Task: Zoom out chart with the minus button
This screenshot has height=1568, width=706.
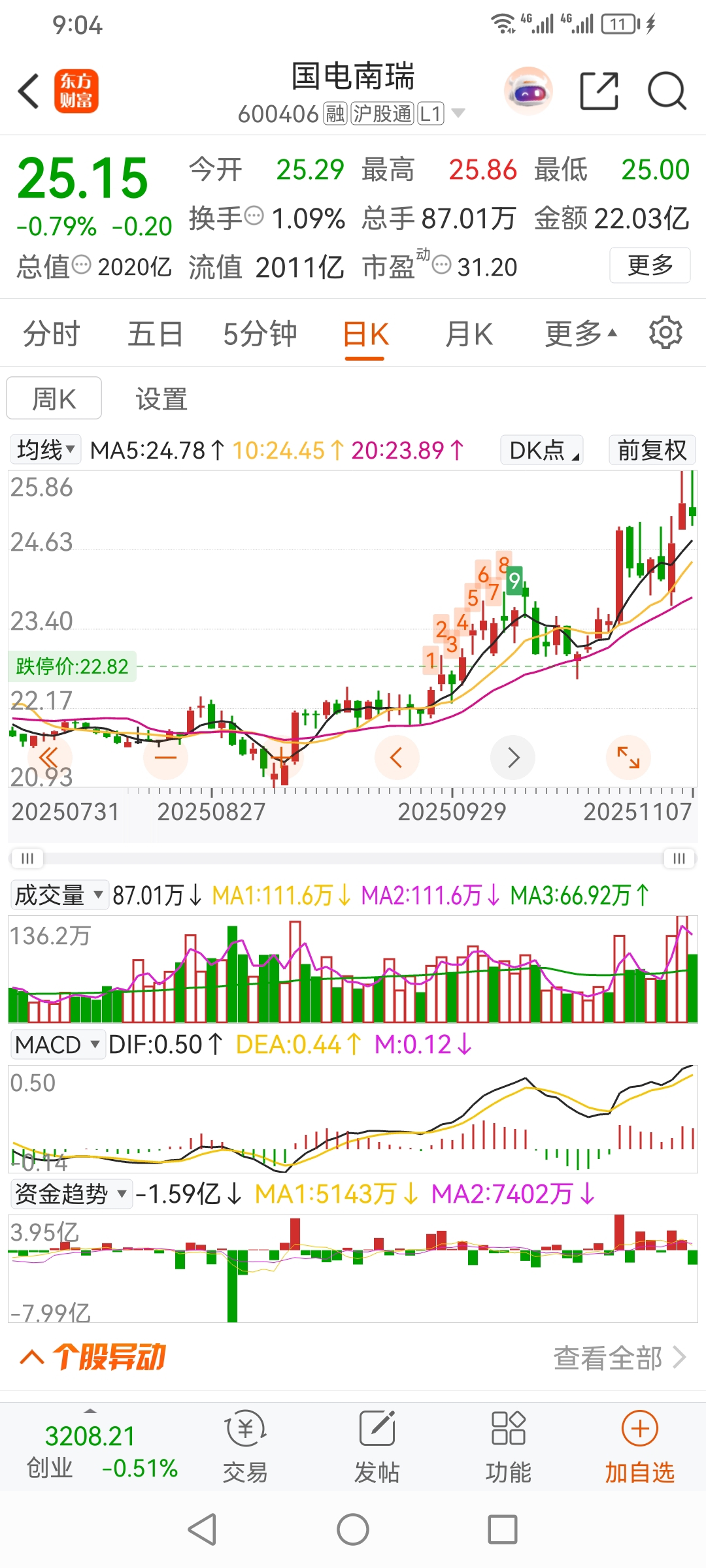Action: [x=165, y=757]
